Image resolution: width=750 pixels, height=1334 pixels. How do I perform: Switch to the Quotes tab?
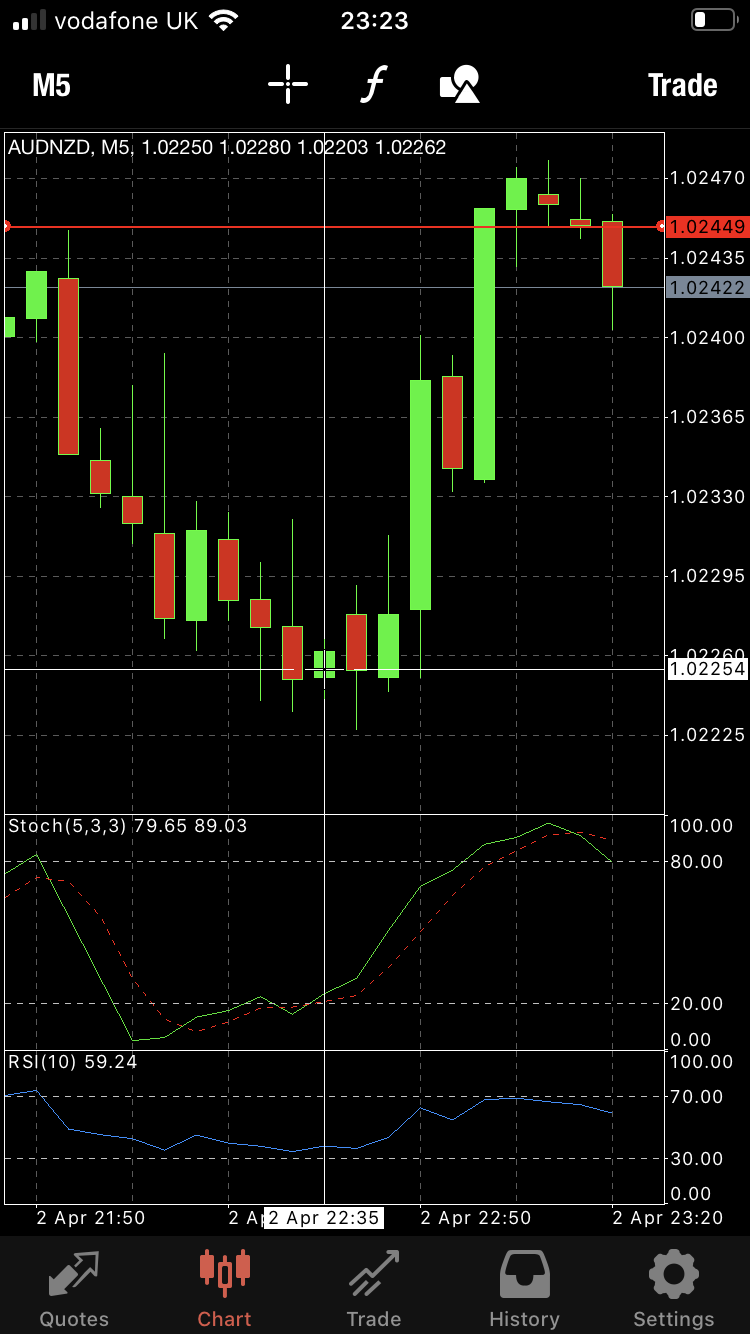74,1288
